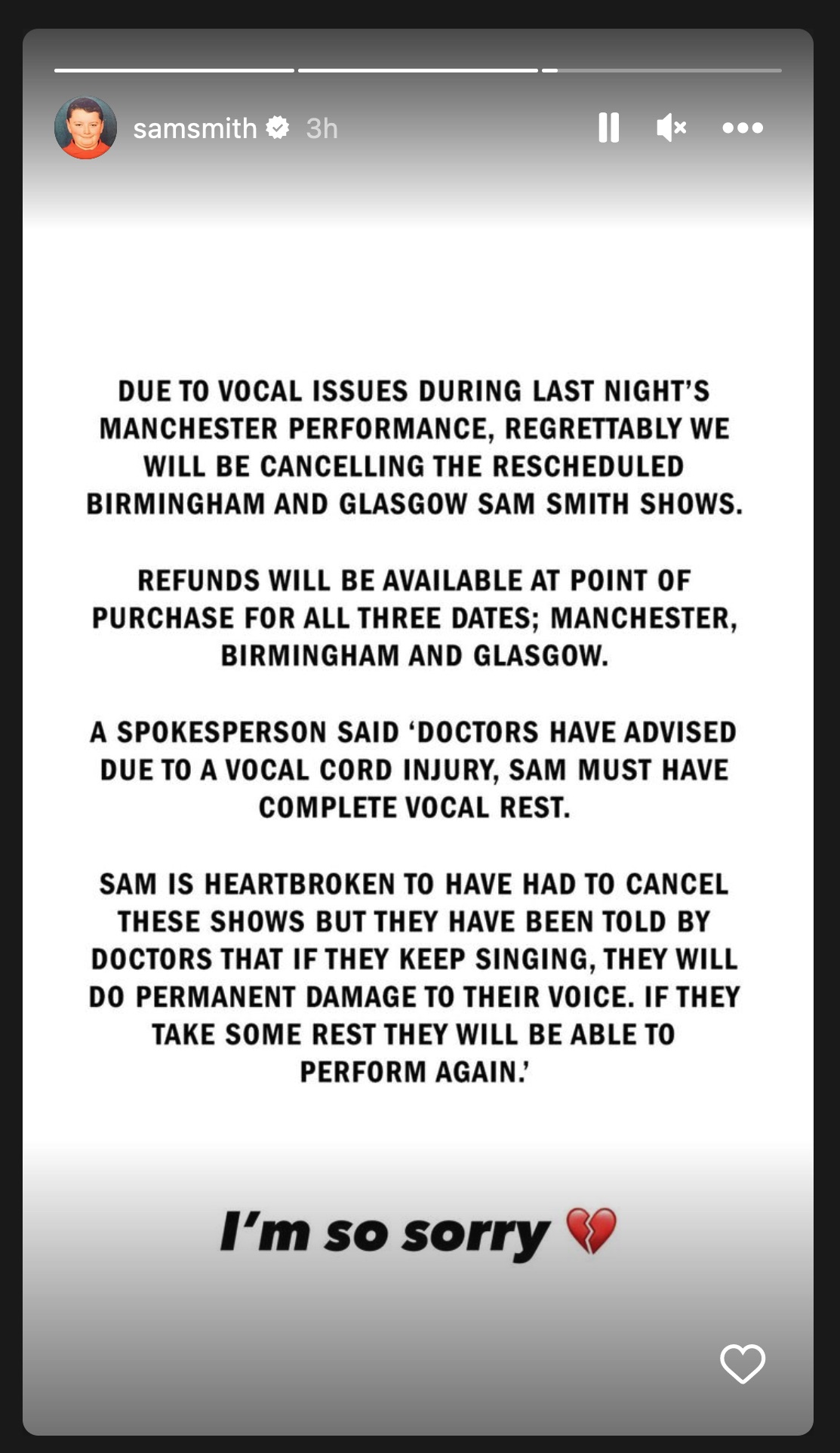
Task: Like this story with the heart
Action: (x=743, y=1363)
